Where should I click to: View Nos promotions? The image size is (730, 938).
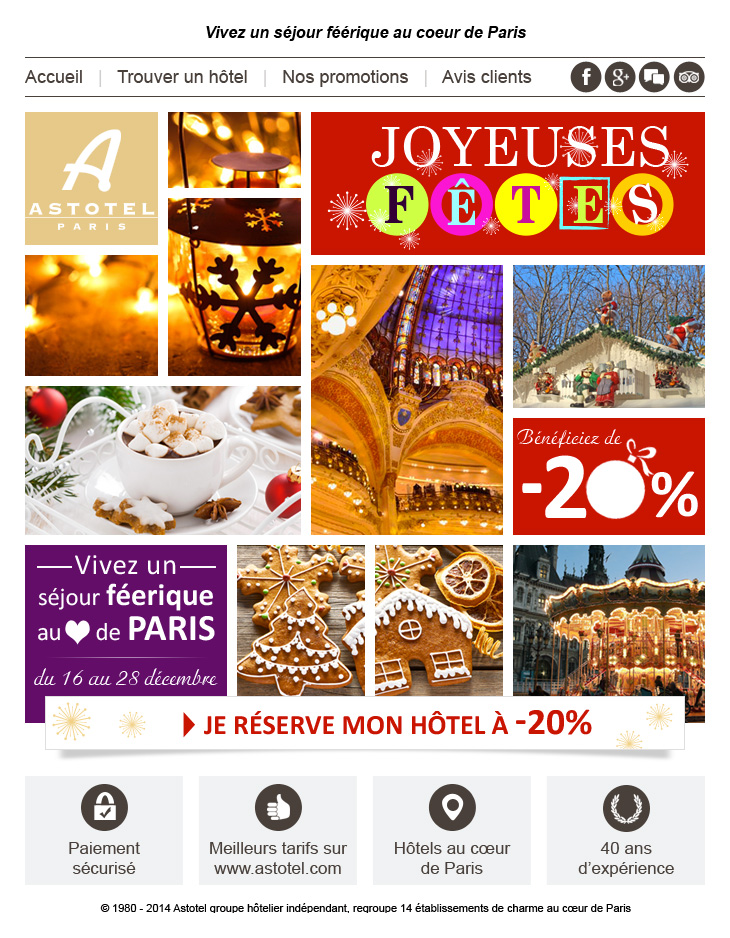click(345, 77)
